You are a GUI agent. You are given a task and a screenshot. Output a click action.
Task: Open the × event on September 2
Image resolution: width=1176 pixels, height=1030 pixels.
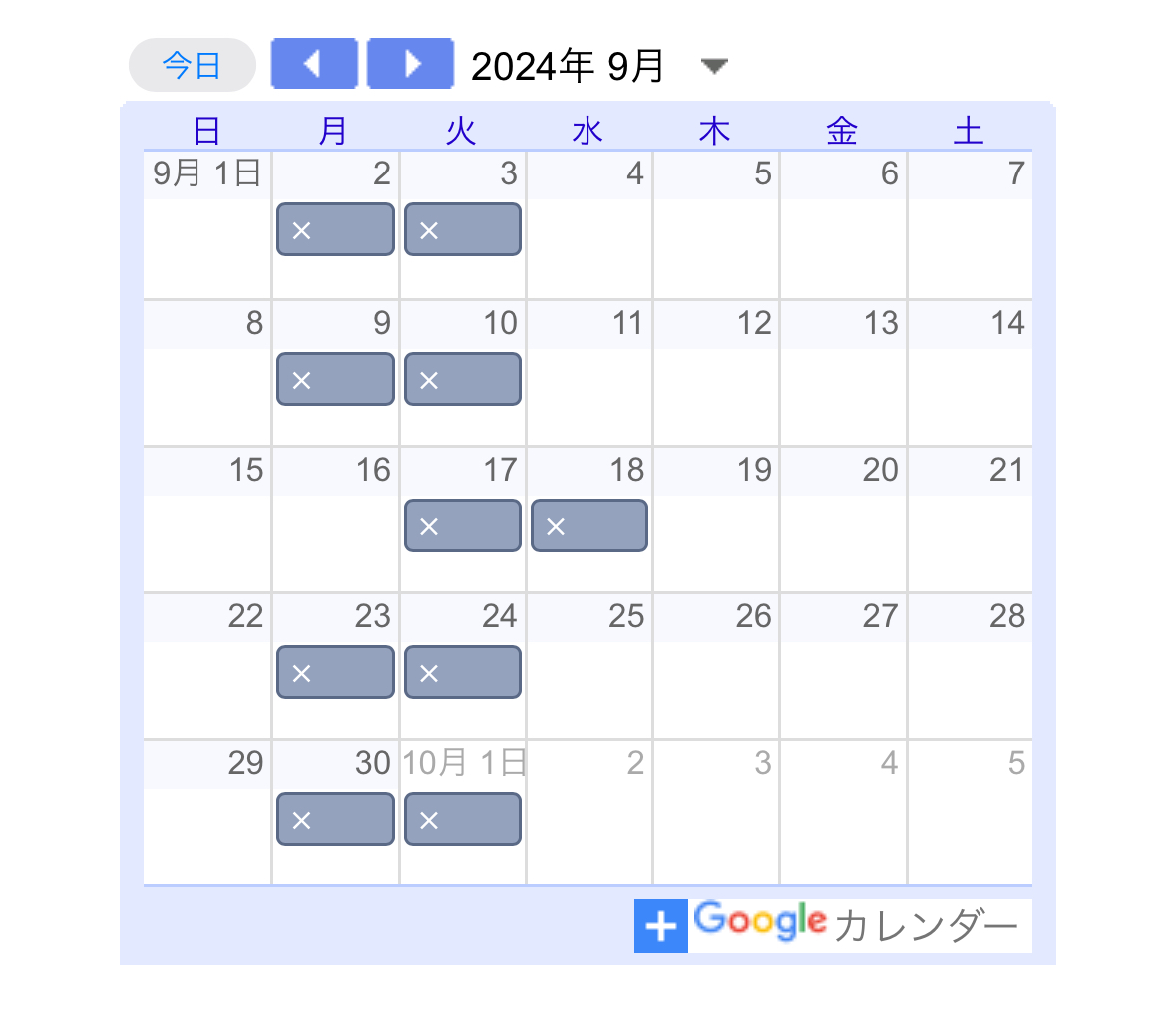click(335, 229)
